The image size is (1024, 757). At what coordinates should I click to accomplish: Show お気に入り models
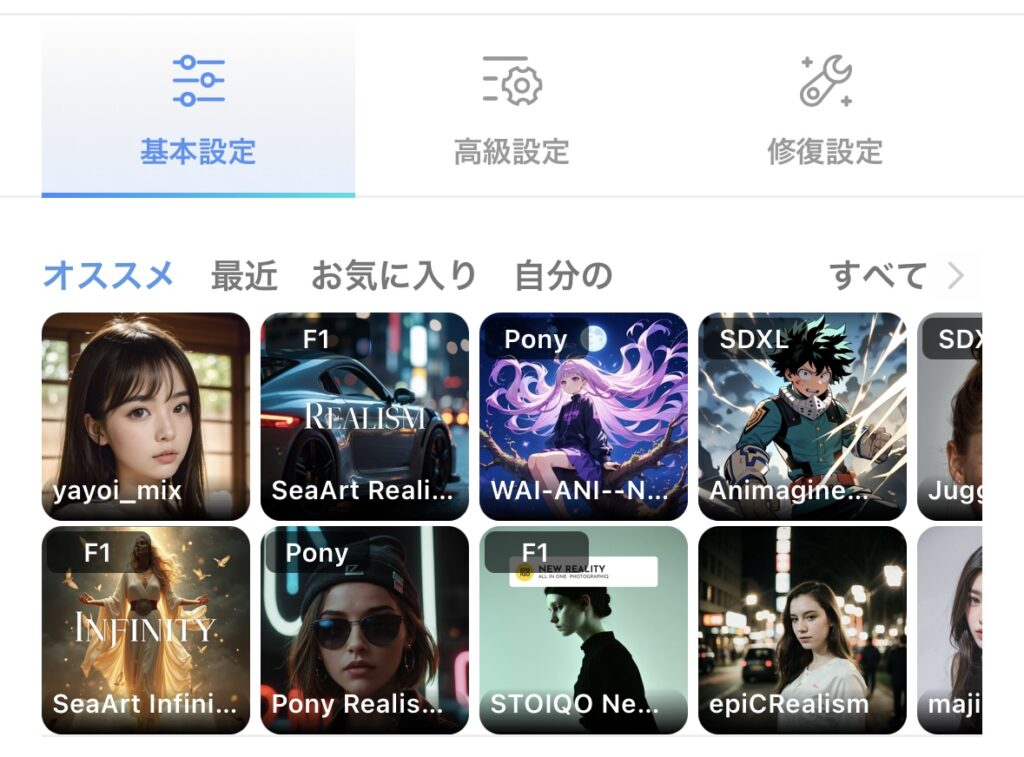tap(393, 275)
